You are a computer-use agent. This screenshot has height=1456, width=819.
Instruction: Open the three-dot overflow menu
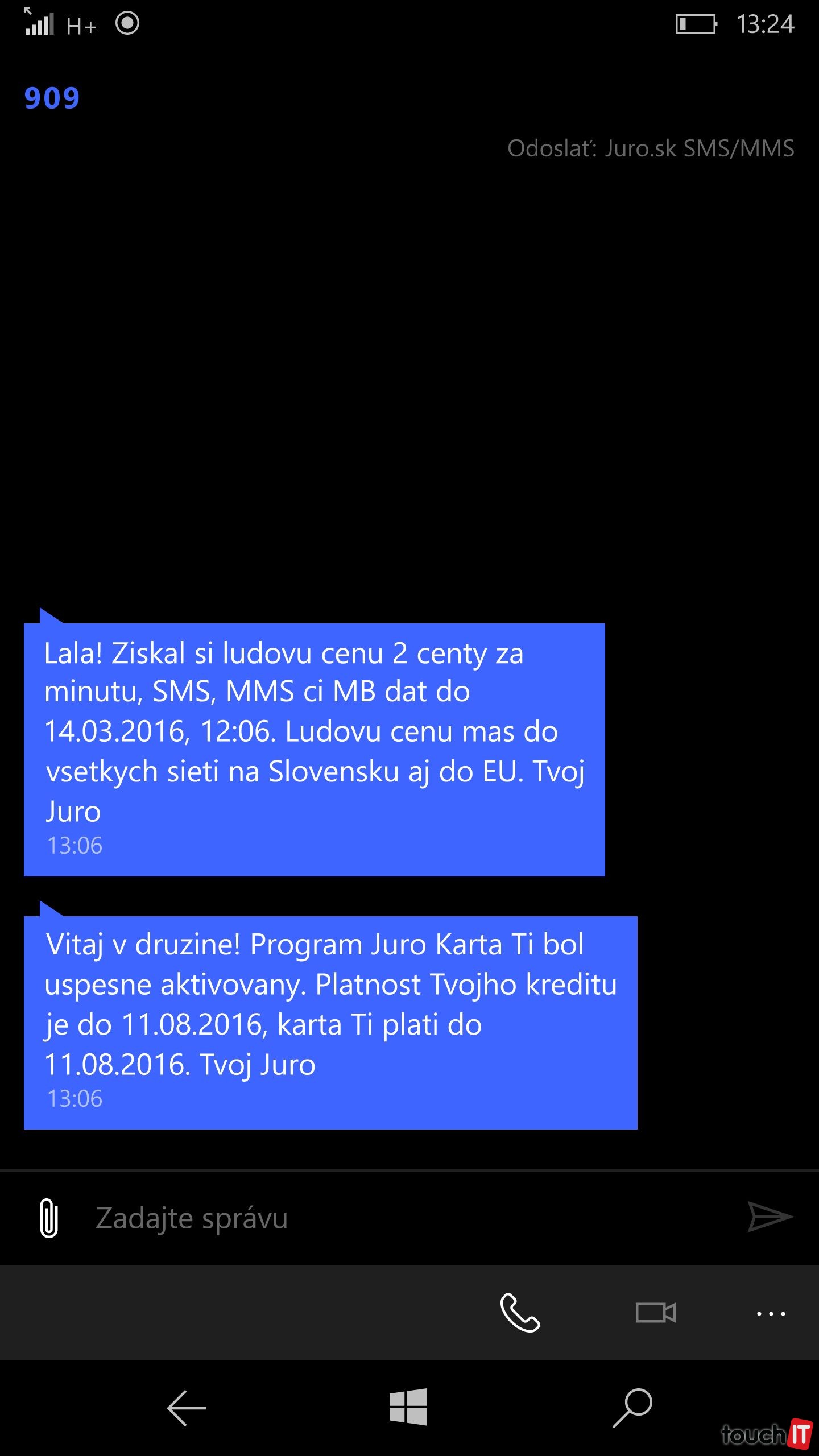point(771,1314)
